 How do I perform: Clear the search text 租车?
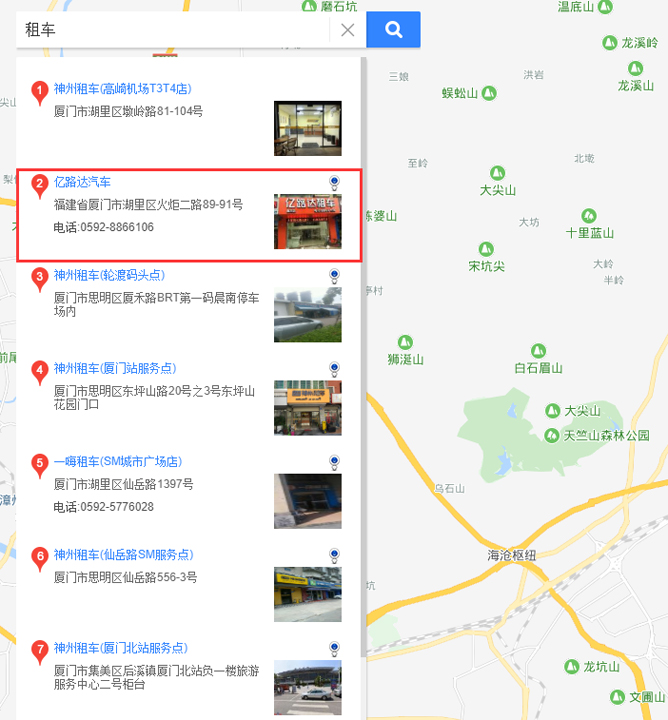pyautogui.click(x=347, y=30)
